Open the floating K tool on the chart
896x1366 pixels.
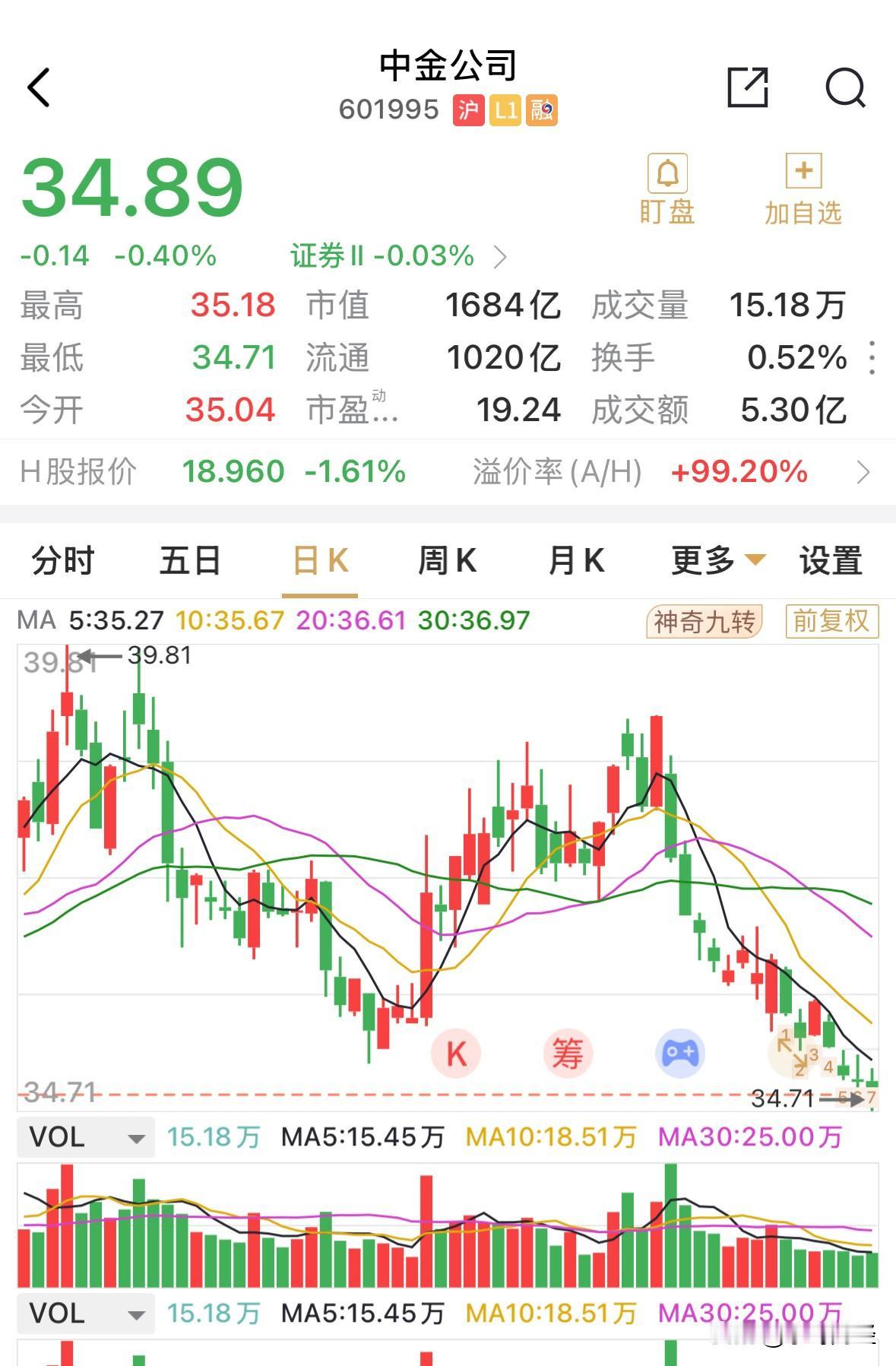[x=456, y=1052]
